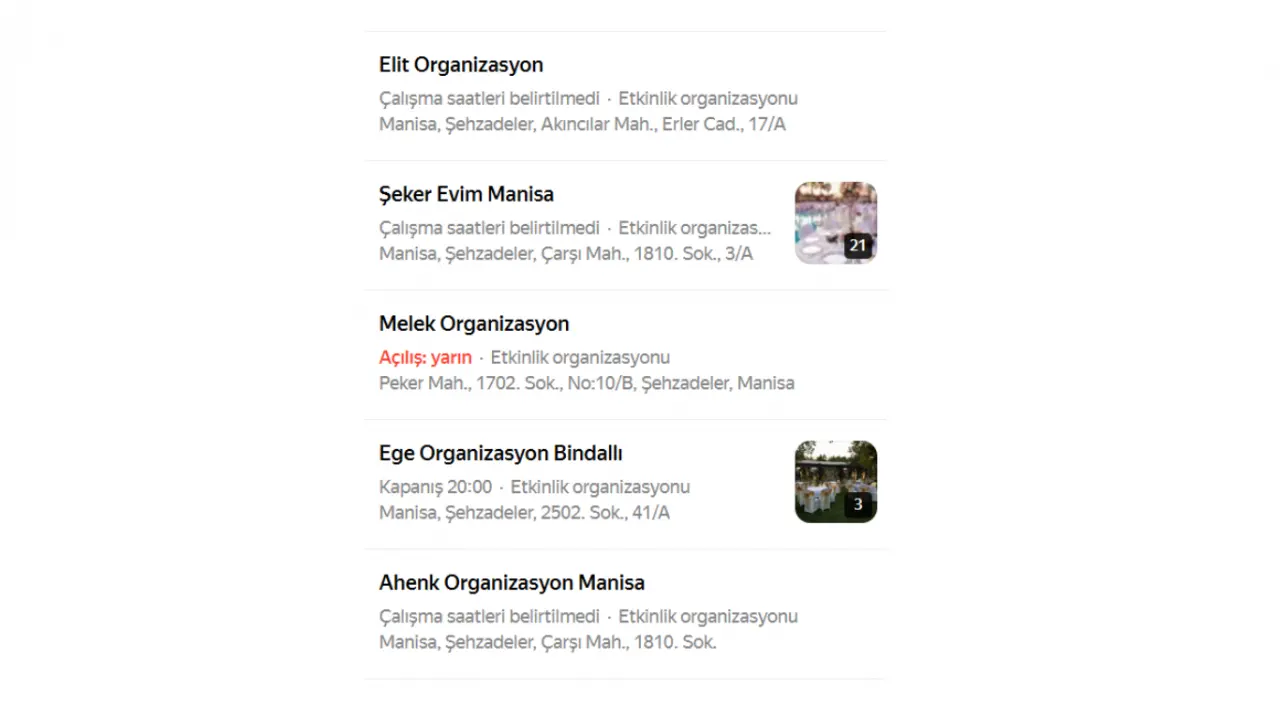View Şeker Evim Manisa photo gallery thumbnail
The image size is (1280, 720).
[835, 223]
